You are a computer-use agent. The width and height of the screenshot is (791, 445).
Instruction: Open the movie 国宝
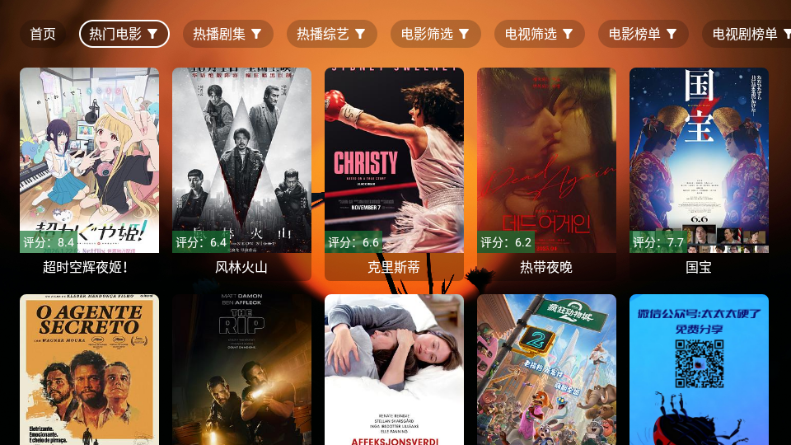[699, 160]
